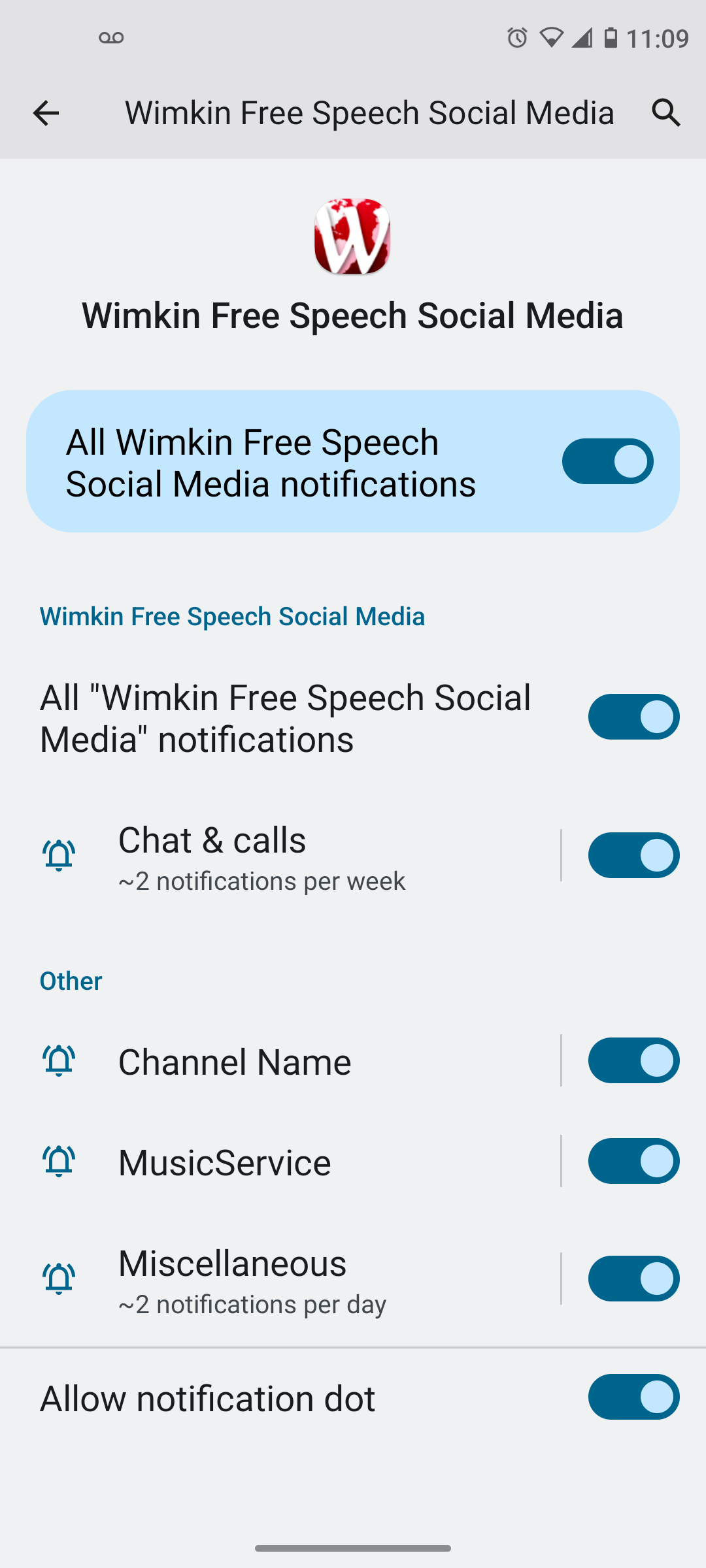Go back using the arrow icon

coord(46,113)
